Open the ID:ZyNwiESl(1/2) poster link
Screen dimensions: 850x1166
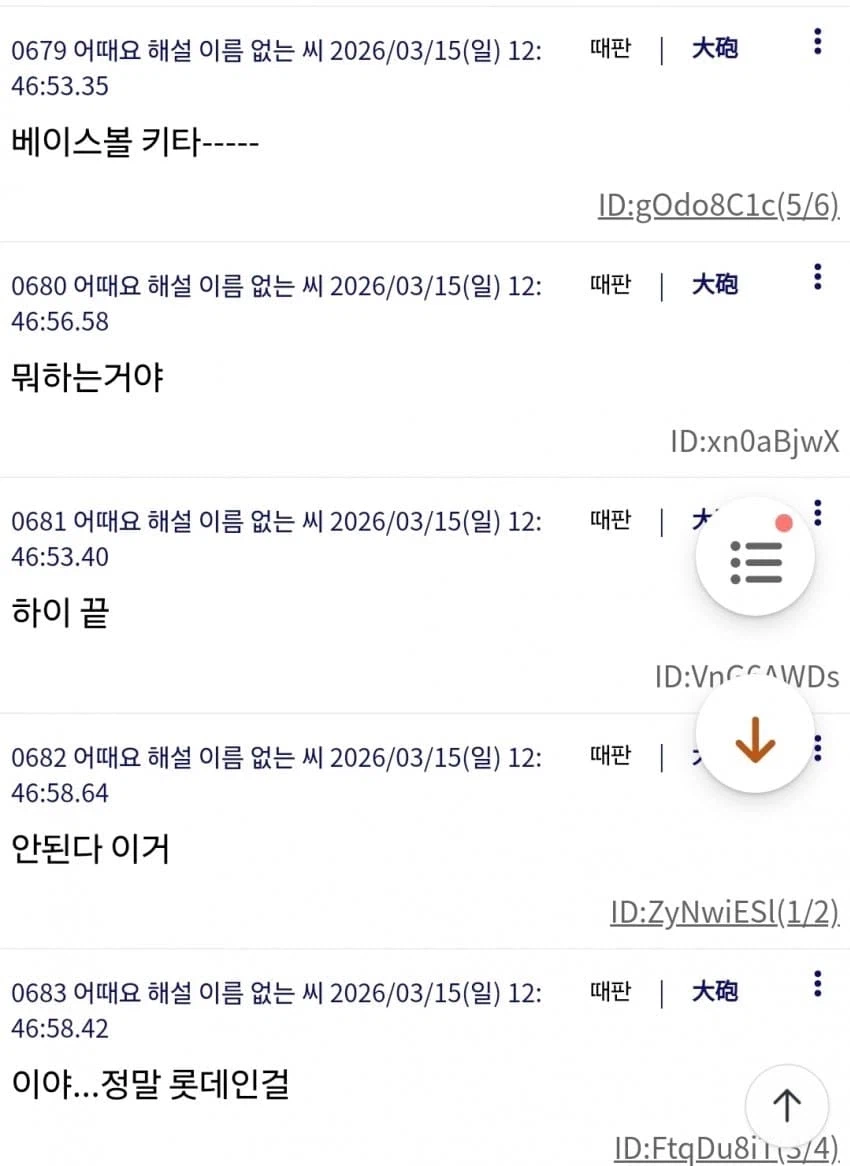point(723,911)
